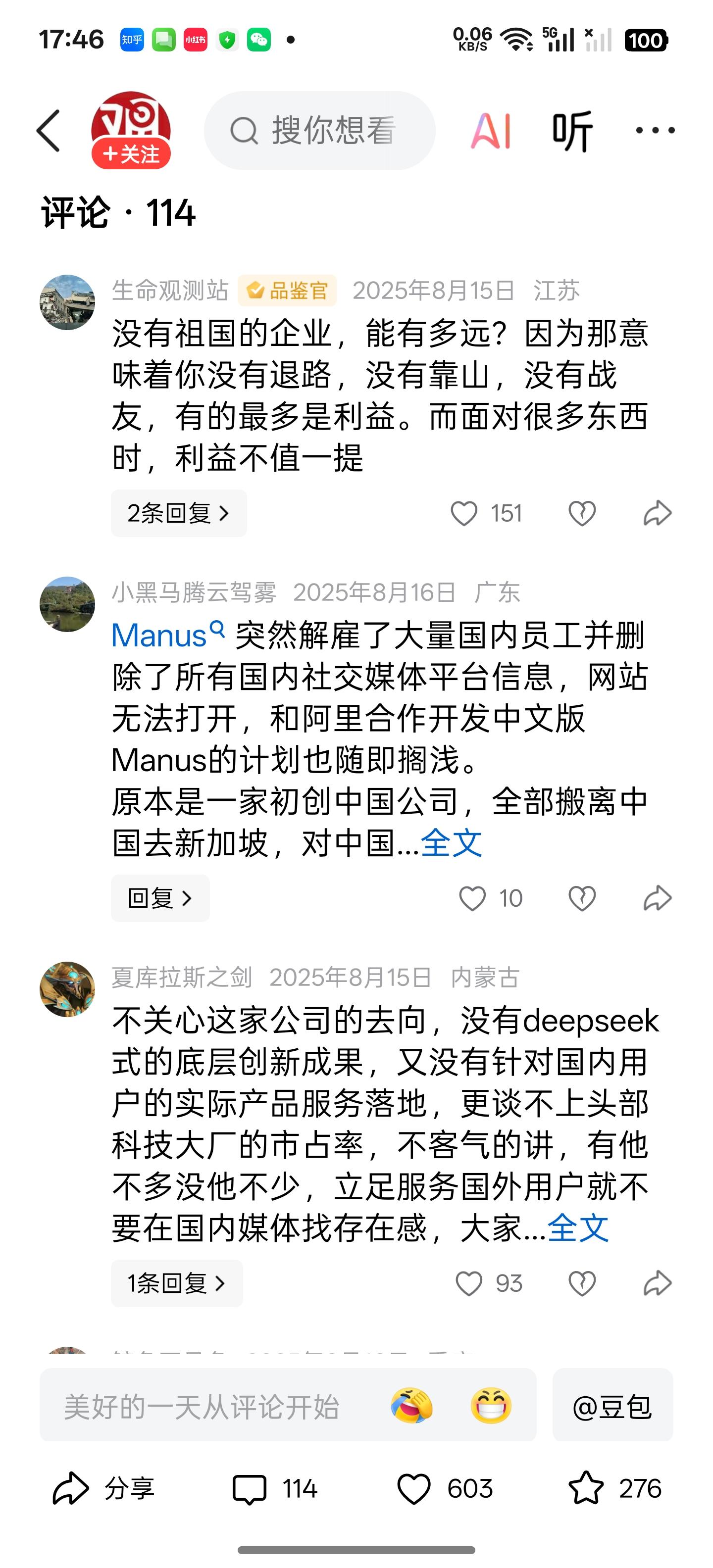Image resolution: width=713 pixels, height=1568 pixels.
Task: Expand full text of 小黑马腾云驾雾's comment
Action: pyautogui.click(x=451, y=843)
